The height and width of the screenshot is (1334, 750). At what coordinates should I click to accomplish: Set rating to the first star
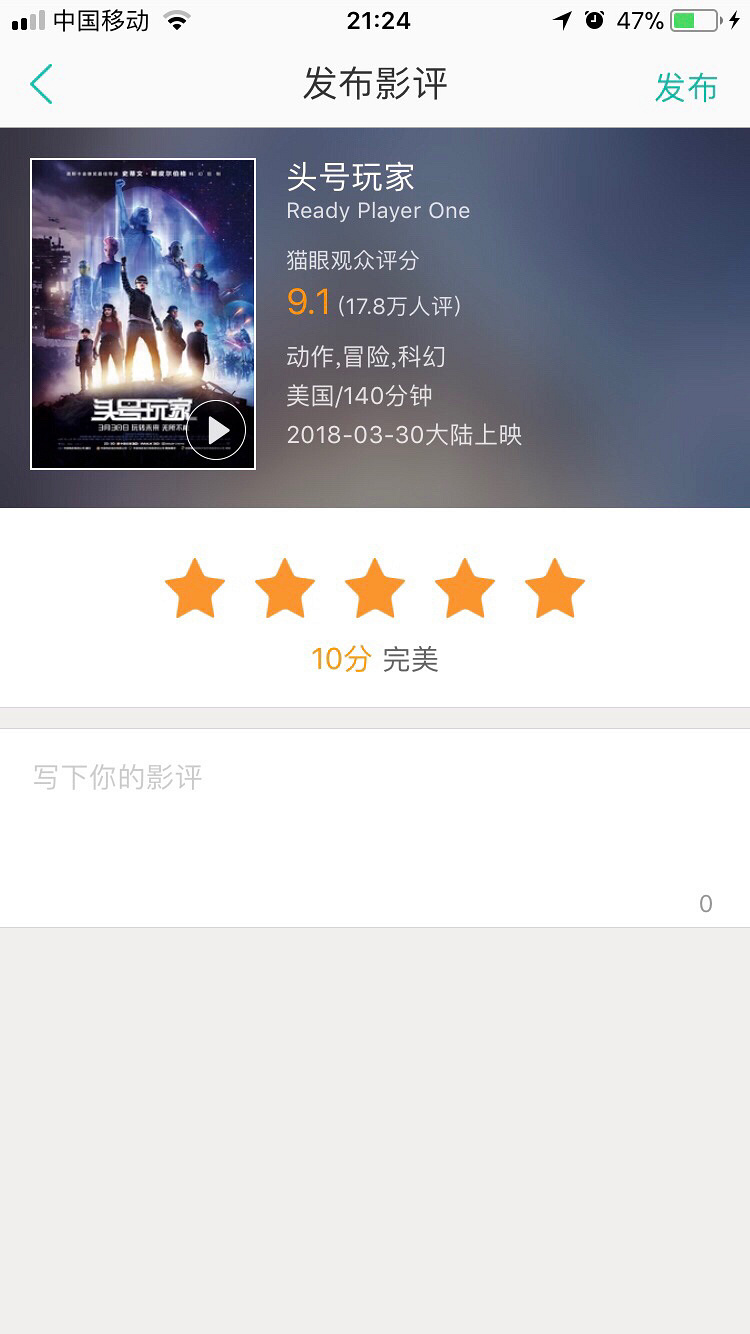click(x=195, y=589)
